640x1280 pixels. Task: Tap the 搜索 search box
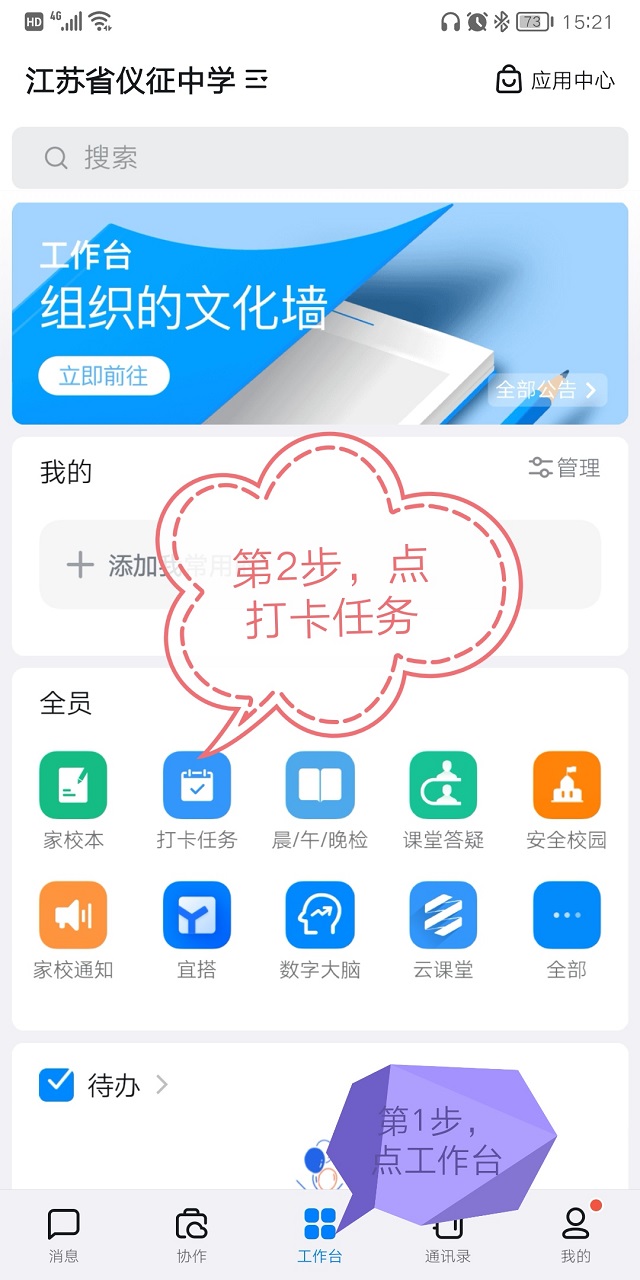320,157
